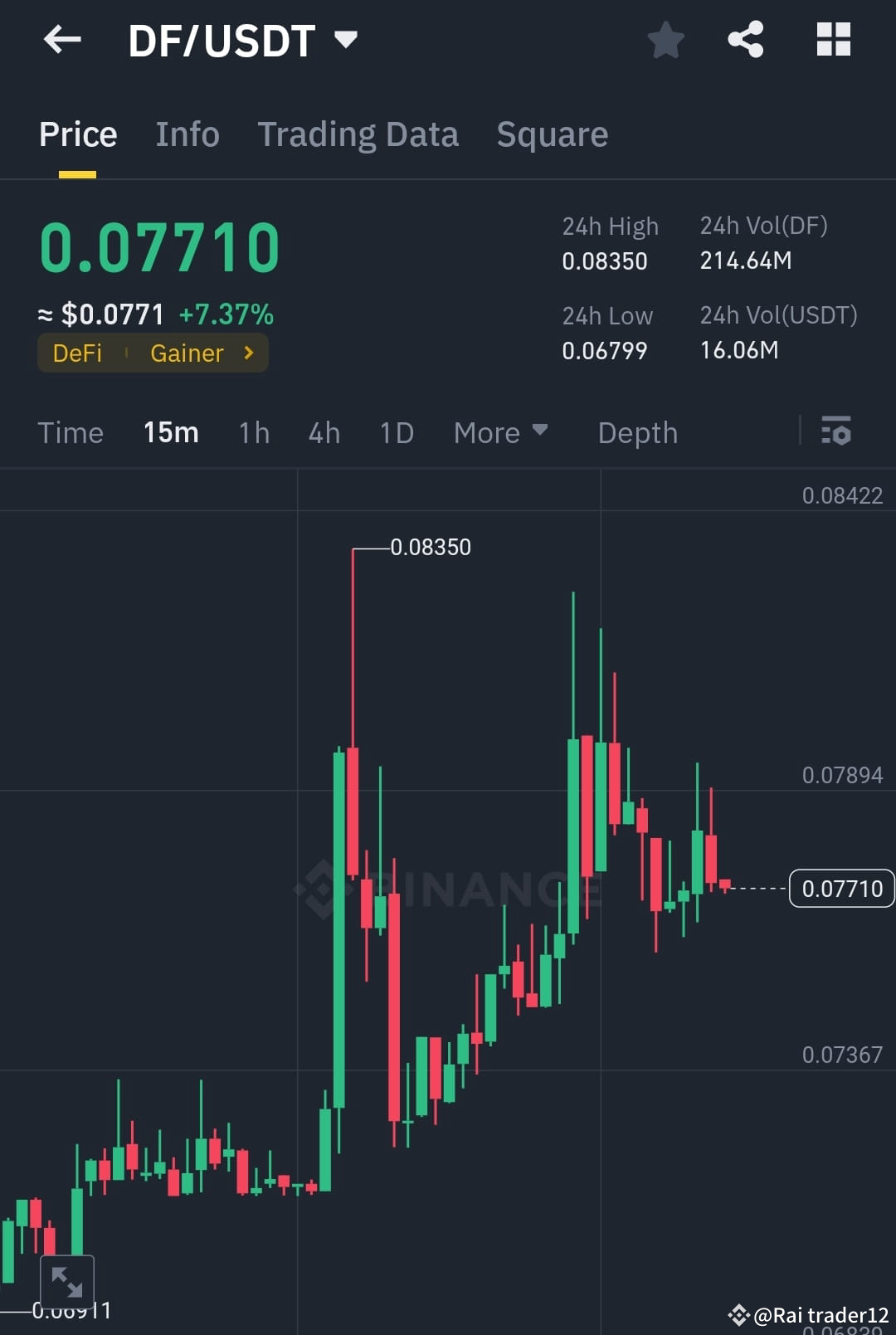Show the Depth chart view

637,432
